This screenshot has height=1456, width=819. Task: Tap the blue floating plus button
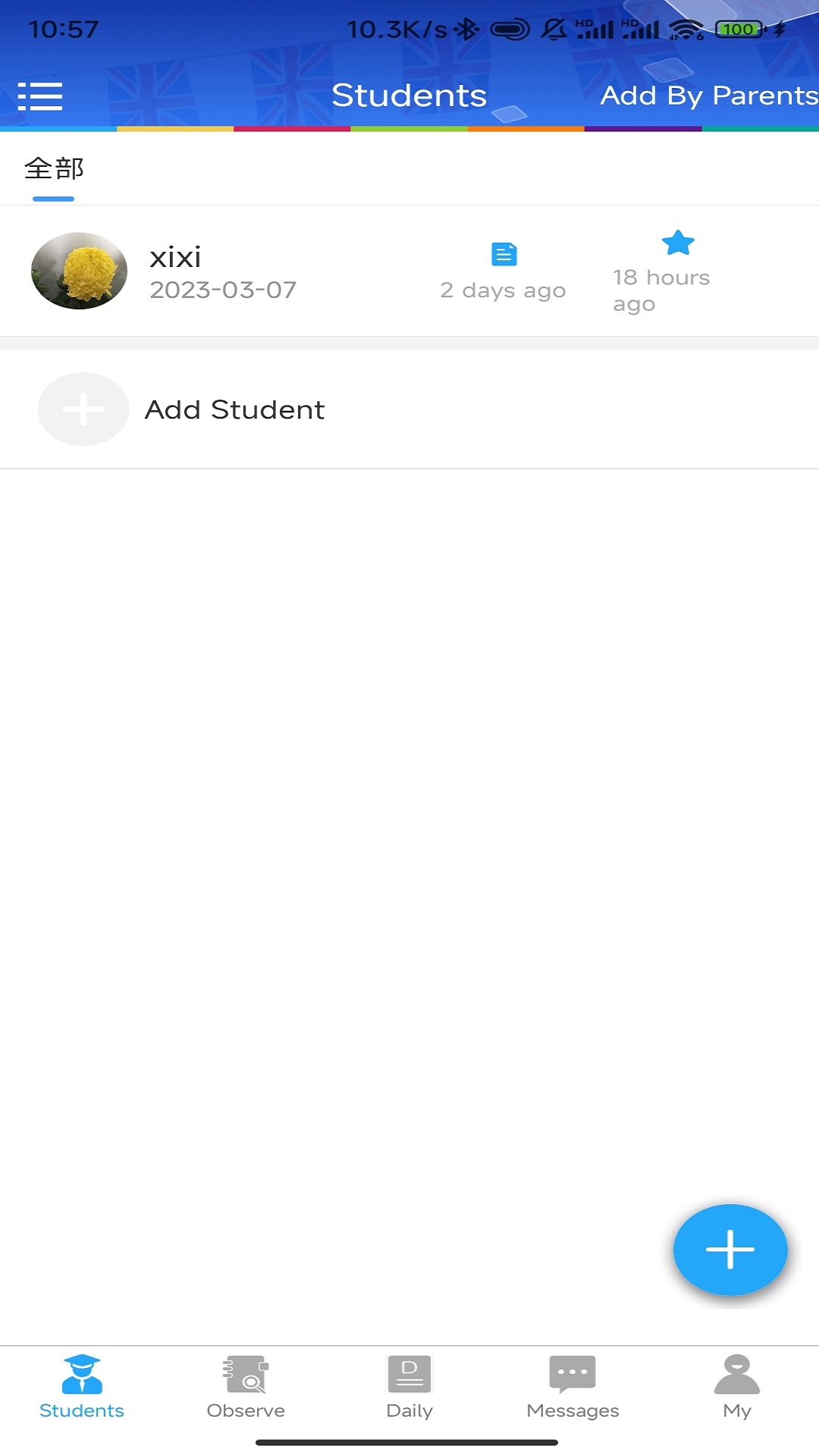tap(730, 1249)
